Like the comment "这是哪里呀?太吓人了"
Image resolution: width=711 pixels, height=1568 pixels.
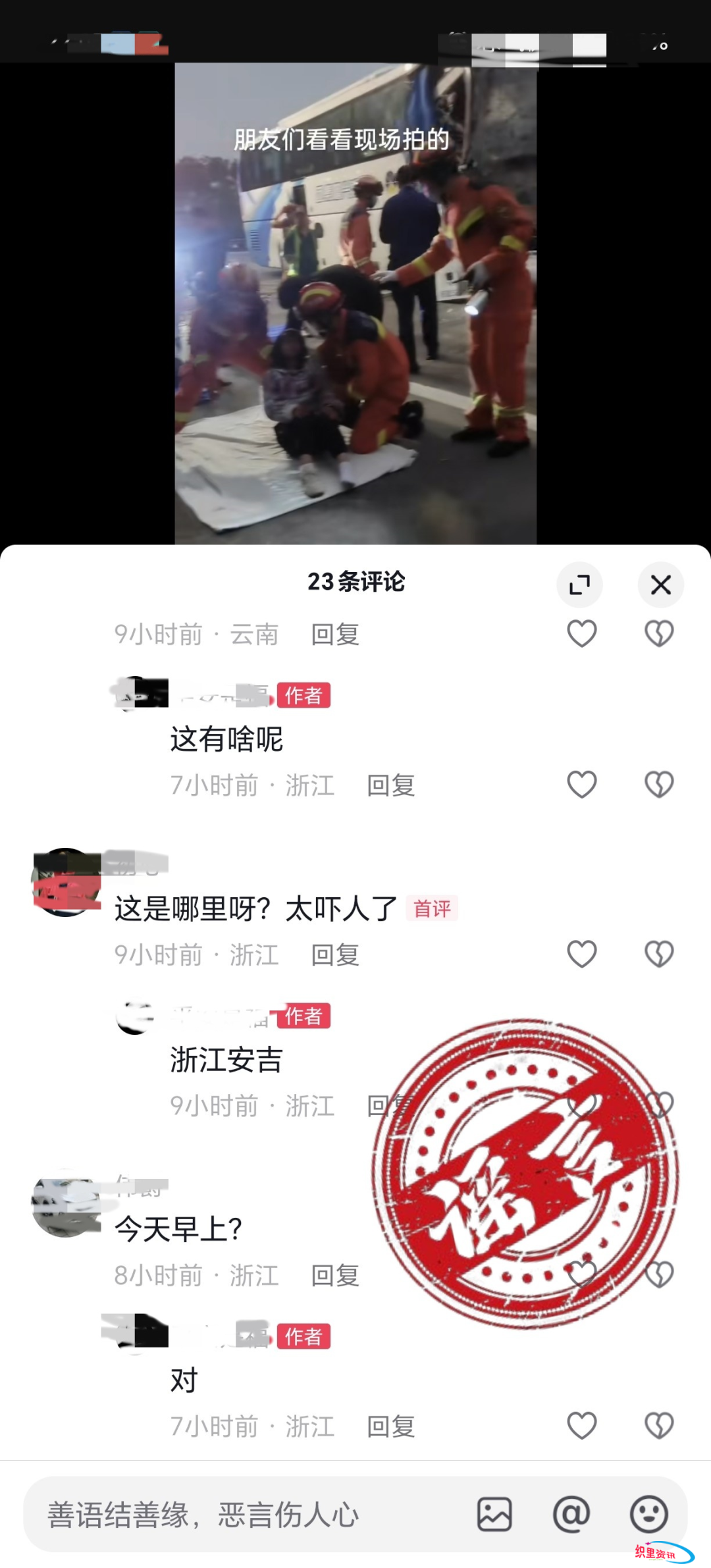click(x=581, y=954)
